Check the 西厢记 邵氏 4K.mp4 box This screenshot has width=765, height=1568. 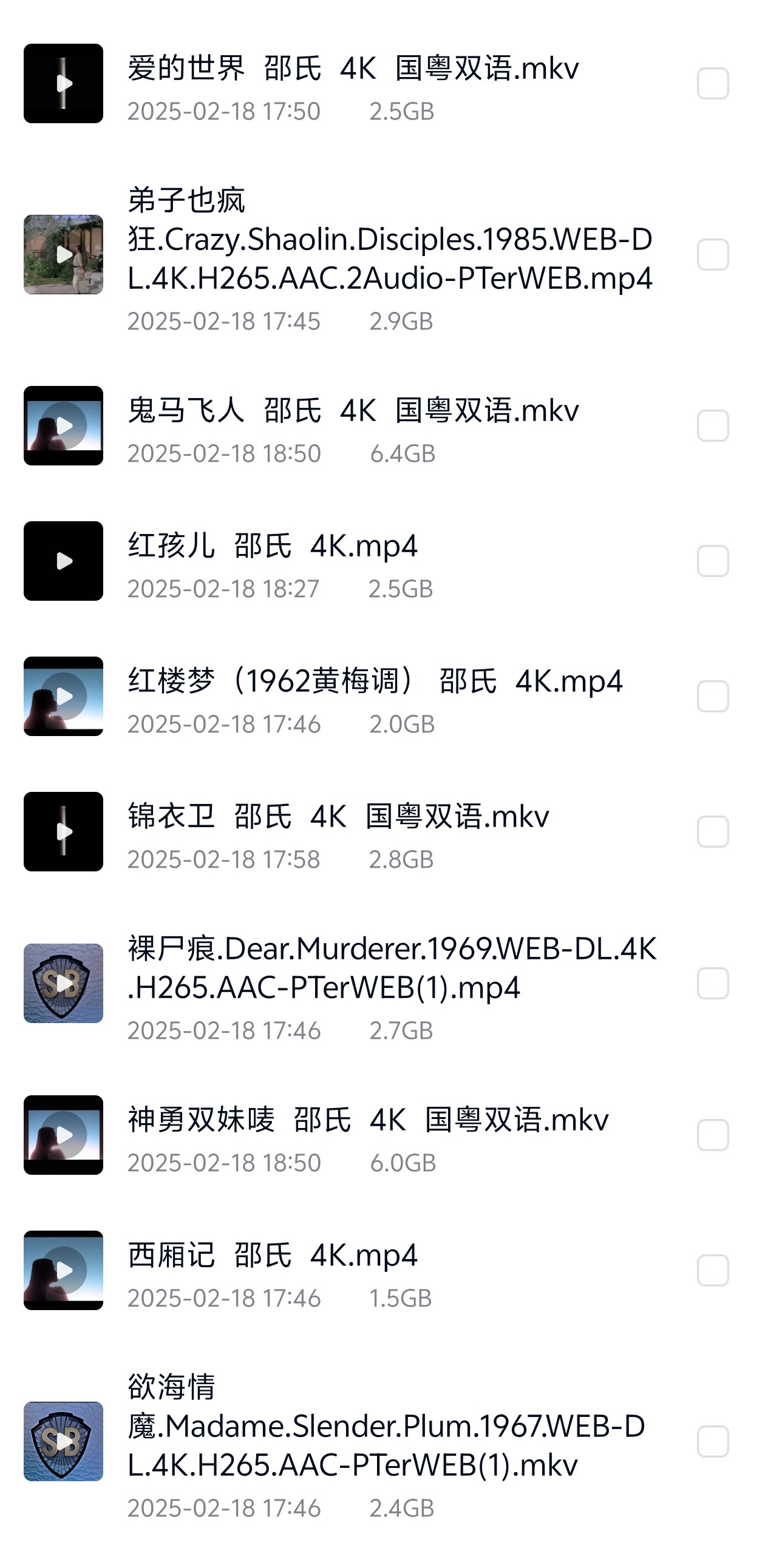click(x=713, y=1269)
